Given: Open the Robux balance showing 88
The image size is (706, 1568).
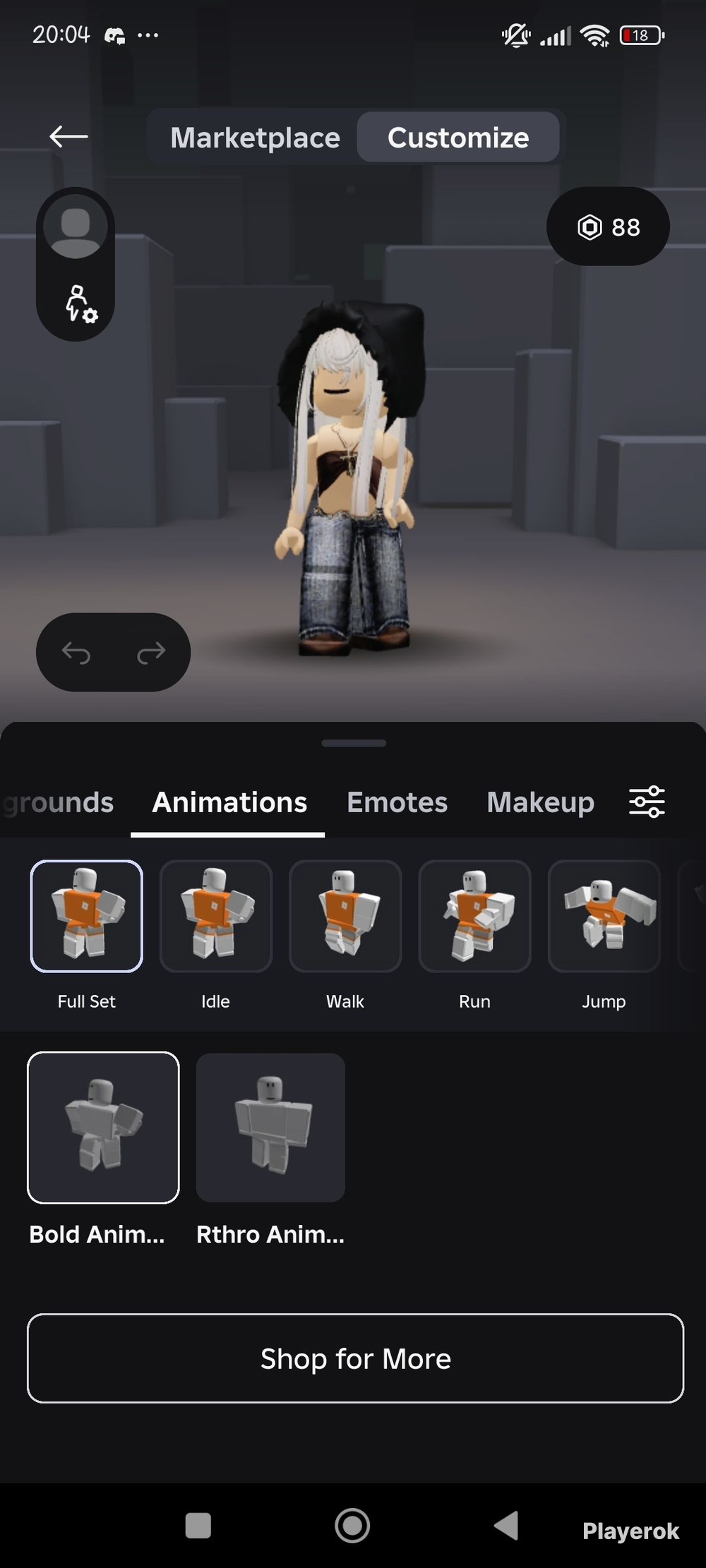Looking at the screenshot, I should click(608, 227).
